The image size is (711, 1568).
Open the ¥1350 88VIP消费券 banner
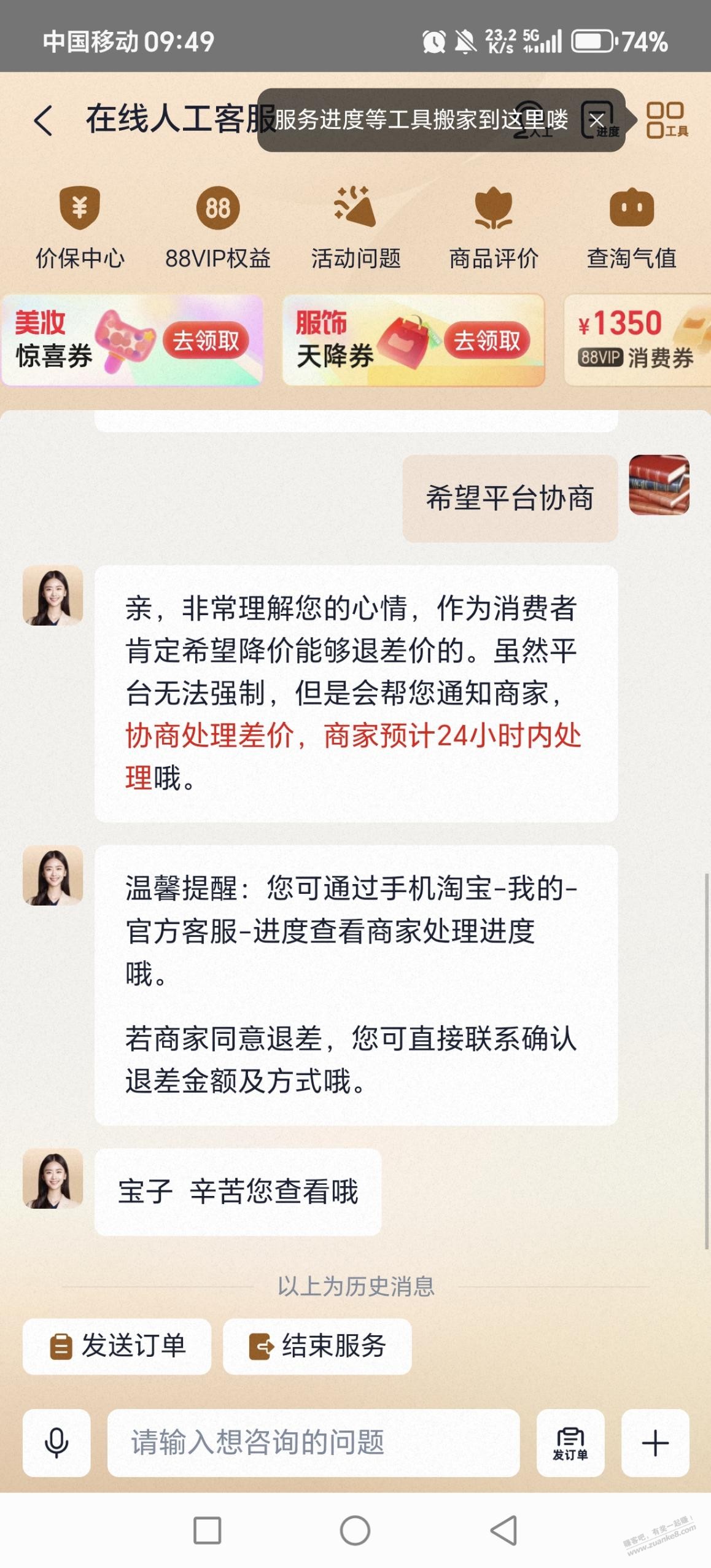pos(637,340)
